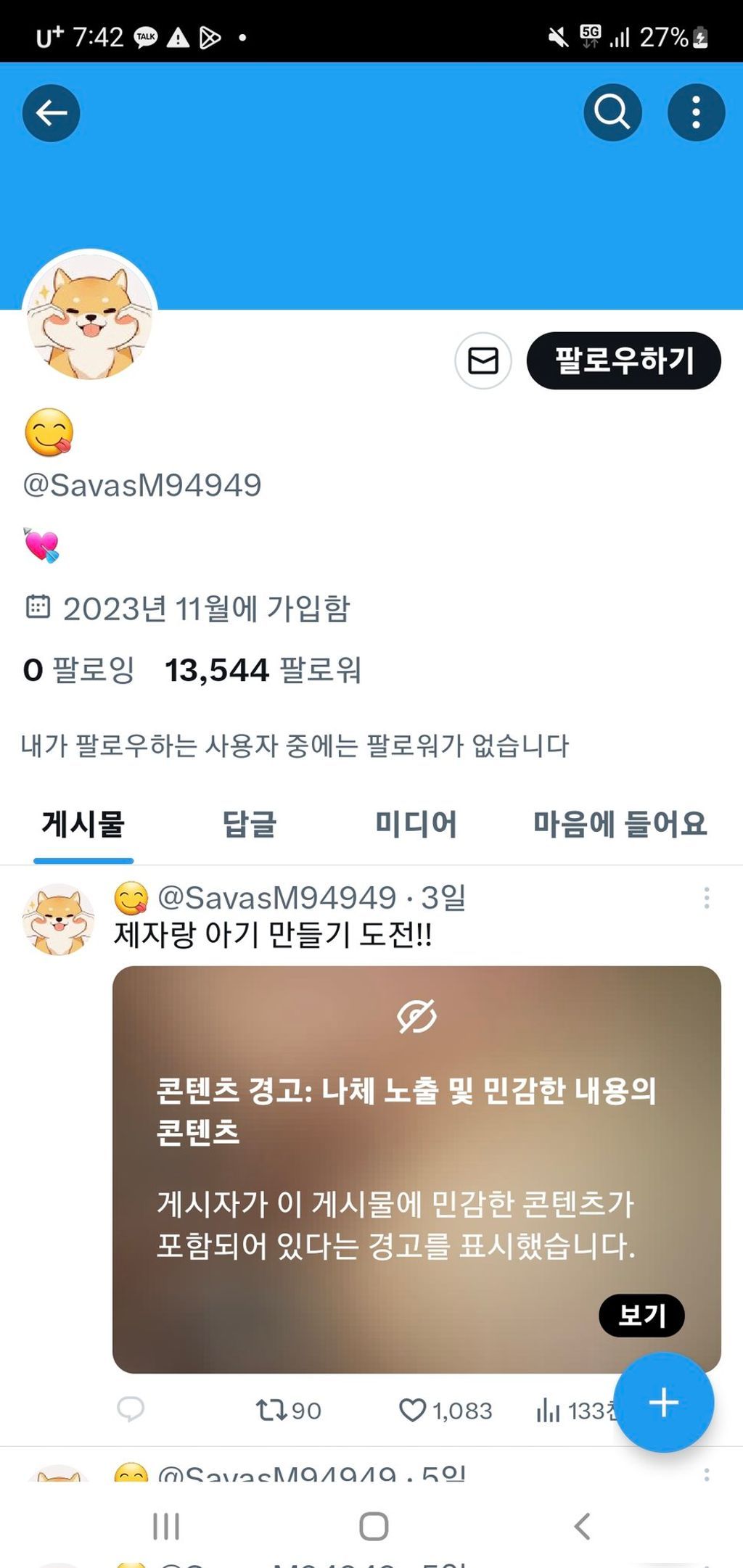The height and width of the screenshot is (1568, 743).
Task: Go back using the top-left arrow
Action: pos(51,113)
